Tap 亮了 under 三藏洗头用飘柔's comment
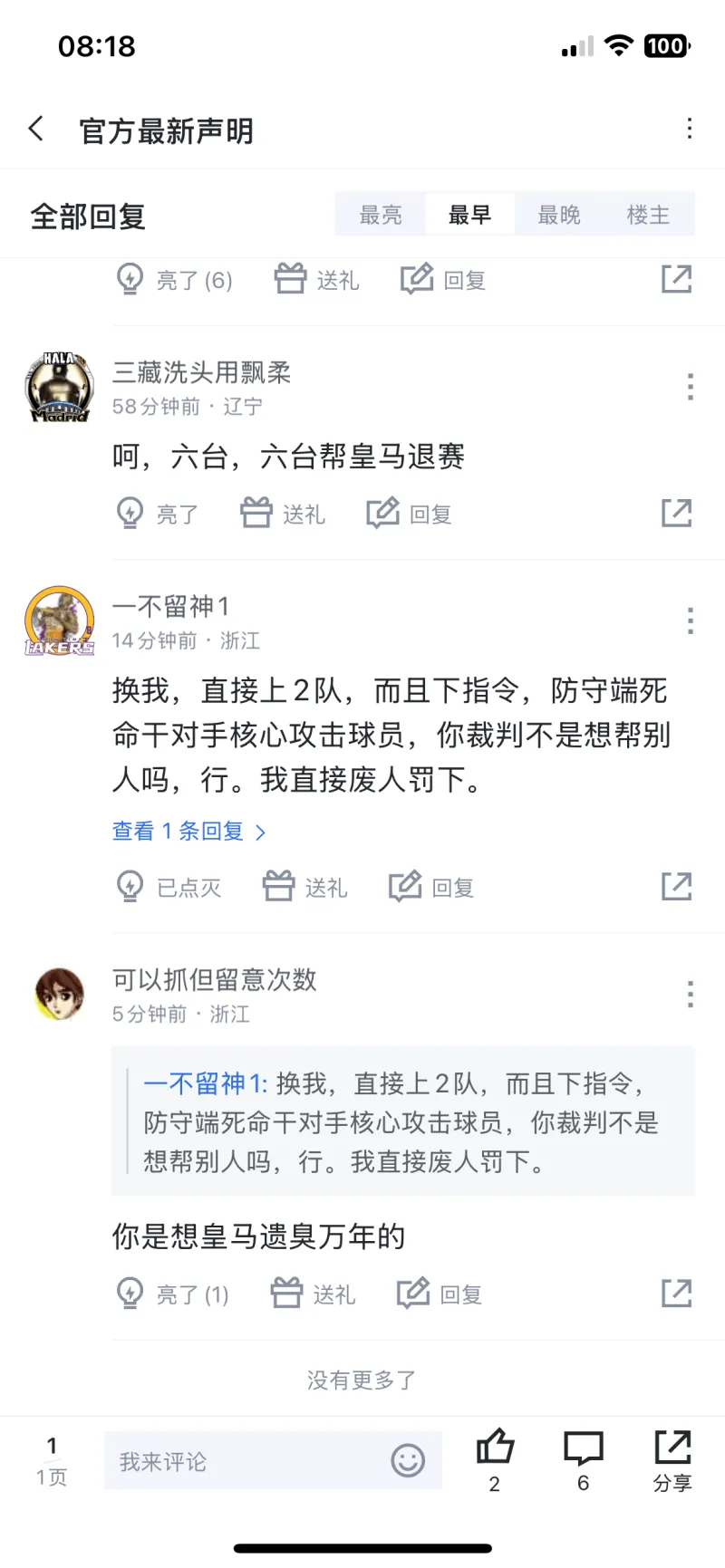The width and height of the screenshot is (725, 1568). [158, 514]
